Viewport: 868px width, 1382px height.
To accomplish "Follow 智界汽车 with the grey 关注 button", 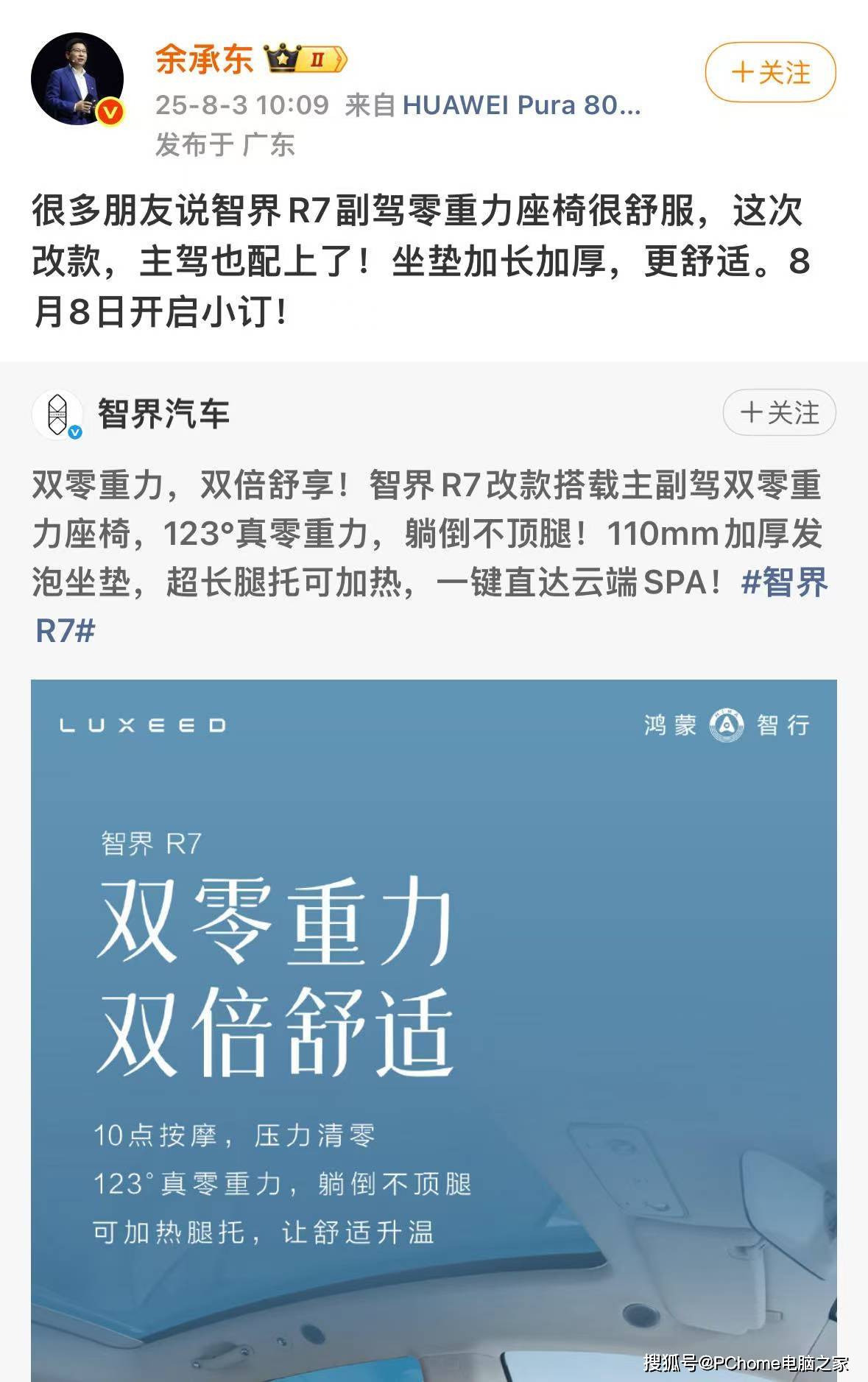I will [x=779, y=412].
